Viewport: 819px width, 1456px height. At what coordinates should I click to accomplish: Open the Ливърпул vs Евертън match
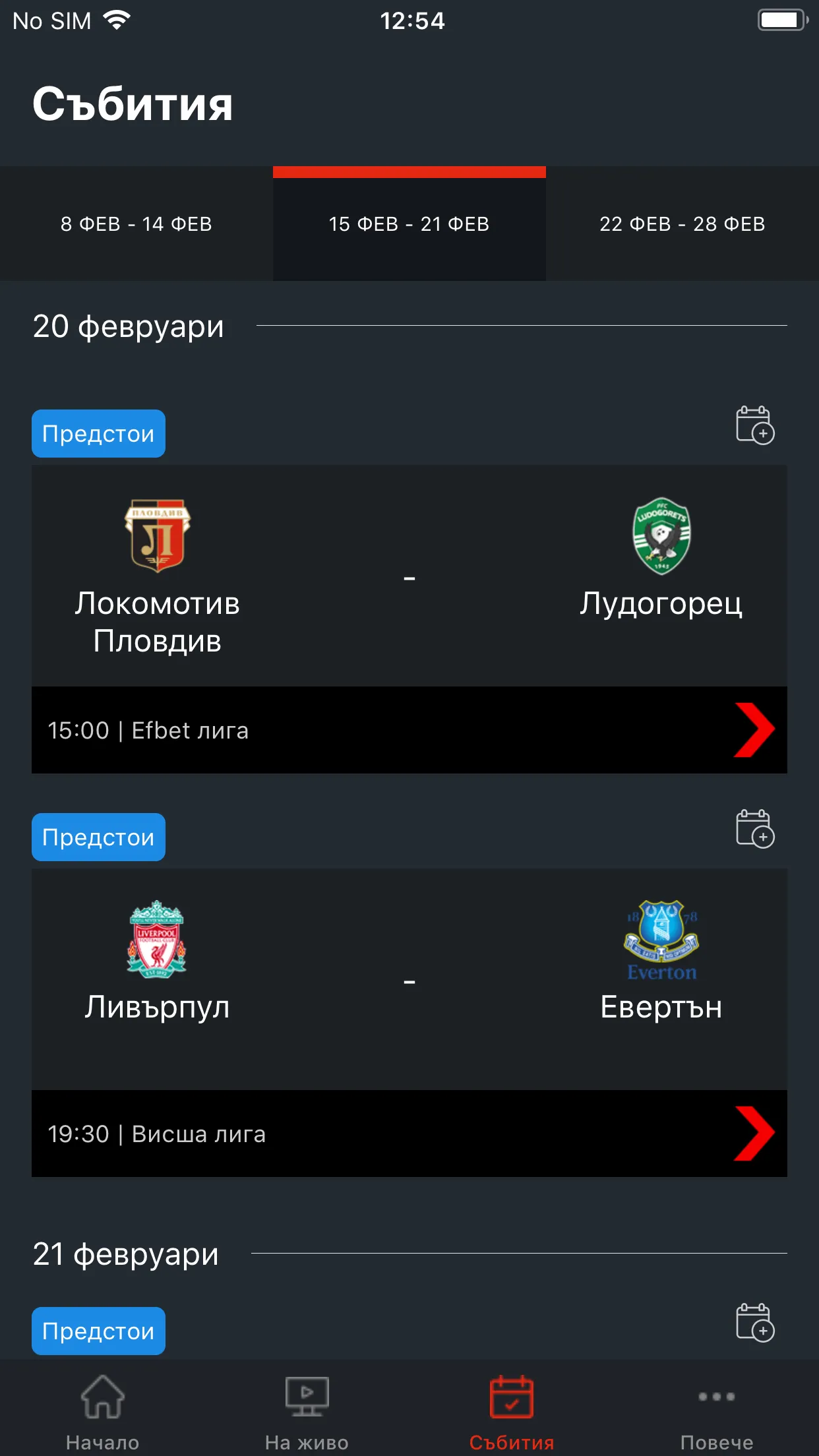tap(409, 981)
